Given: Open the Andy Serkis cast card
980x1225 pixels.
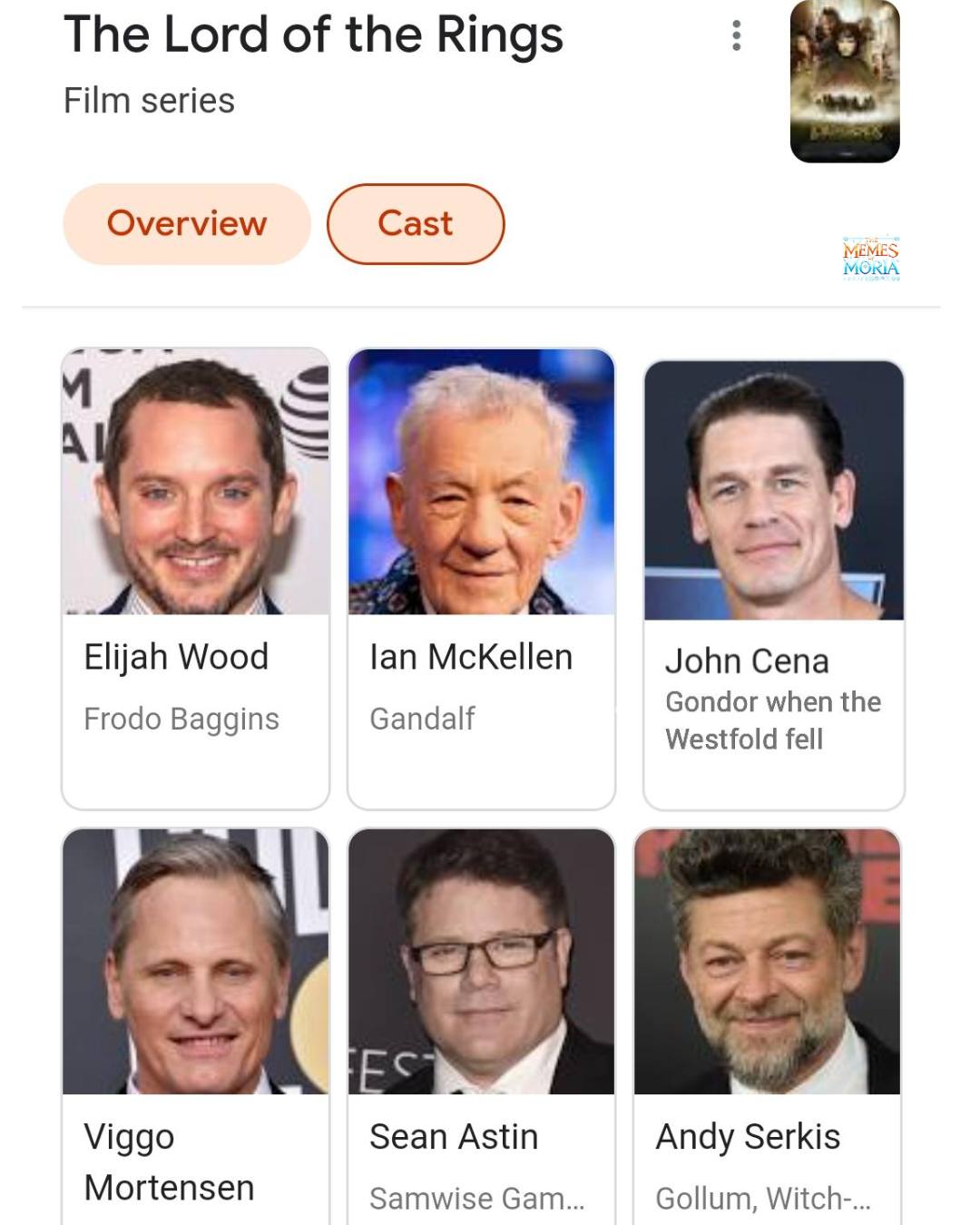Looking at the screenshot, I should click(767, 1025).
